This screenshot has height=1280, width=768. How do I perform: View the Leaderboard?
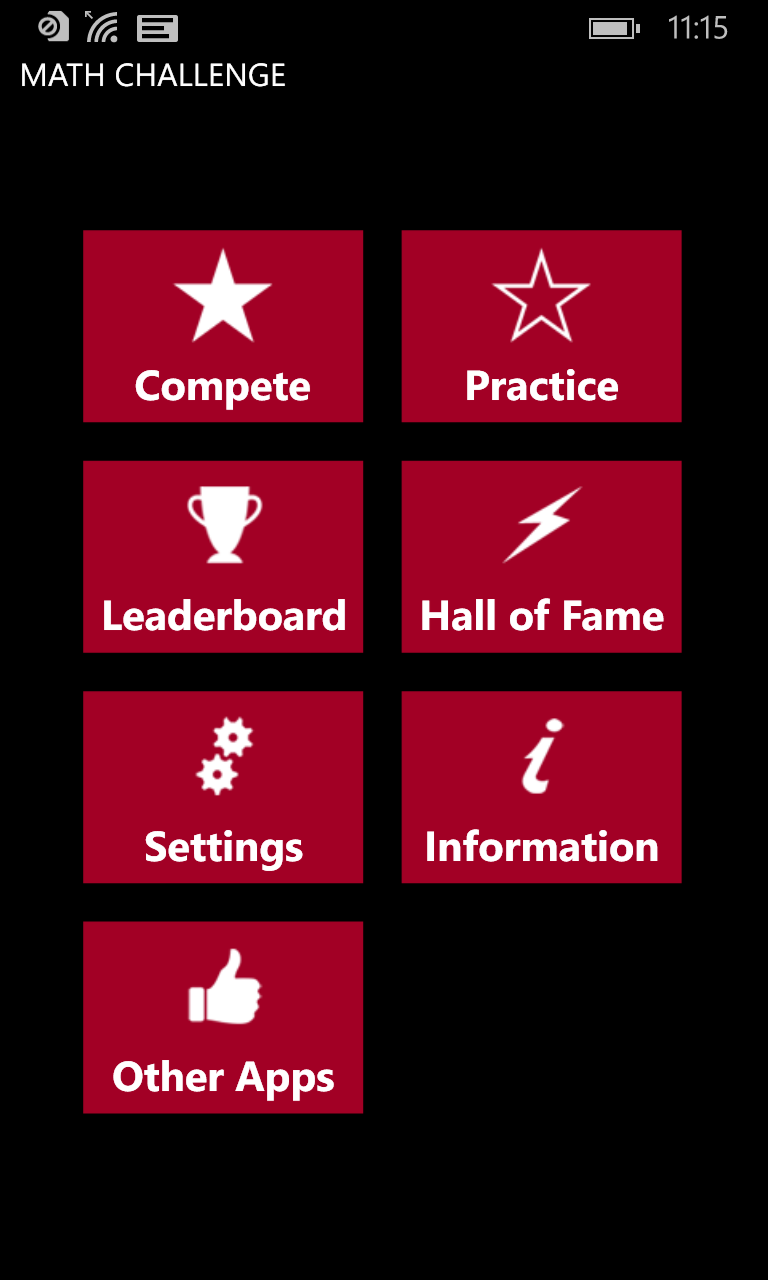pyautogui.click(x=223, y=557)
